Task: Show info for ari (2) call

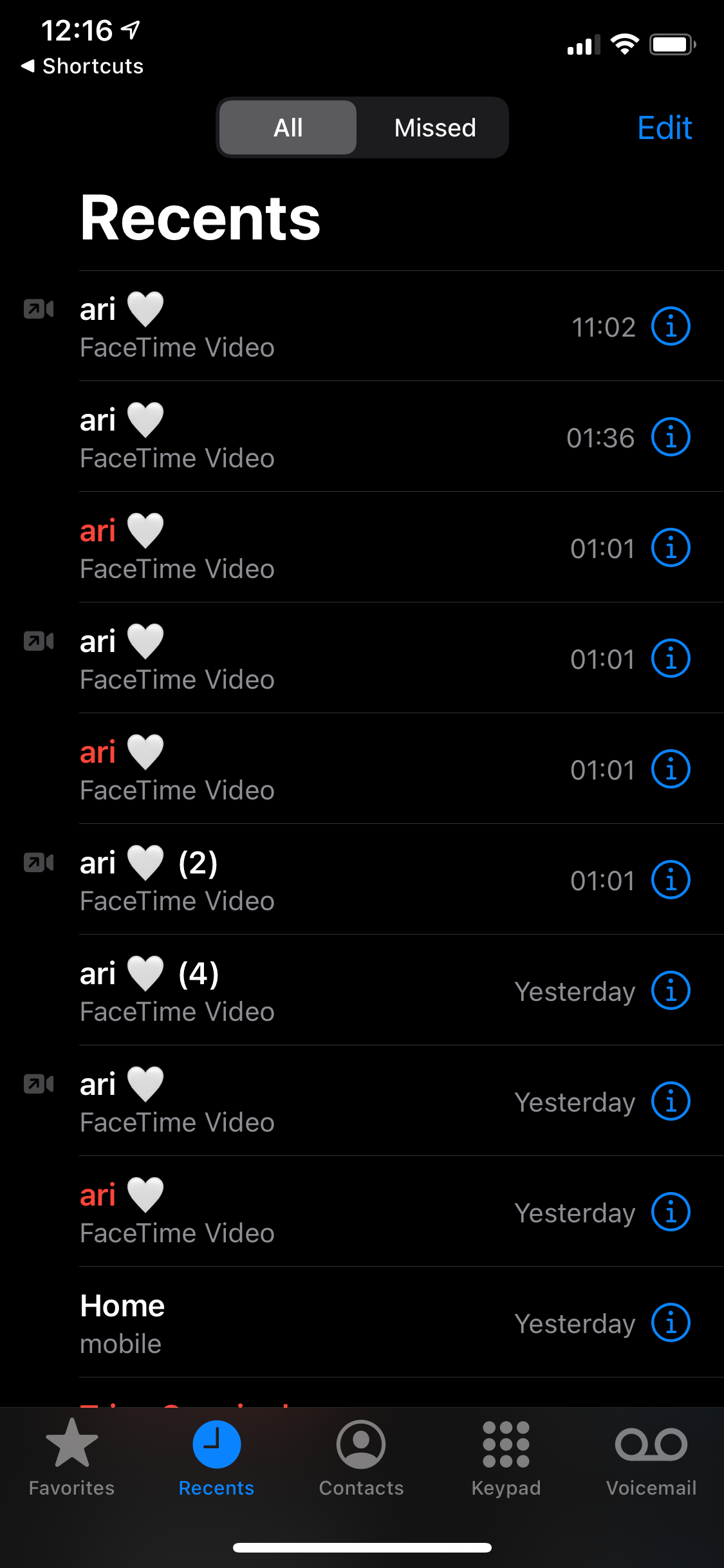Action: click(670, 880)
